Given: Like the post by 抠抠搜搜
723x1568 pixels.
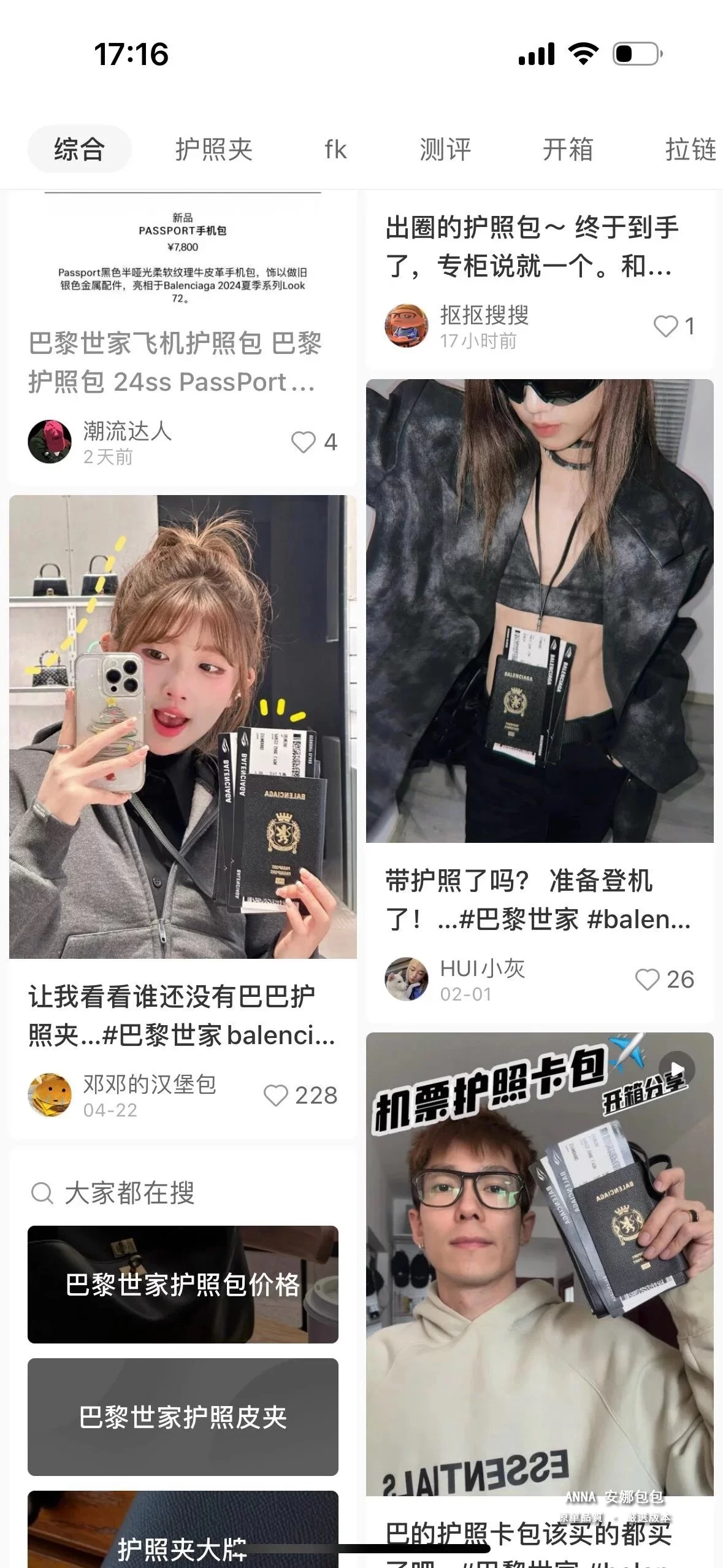Looking at the screenshot, I should [665, 326].
